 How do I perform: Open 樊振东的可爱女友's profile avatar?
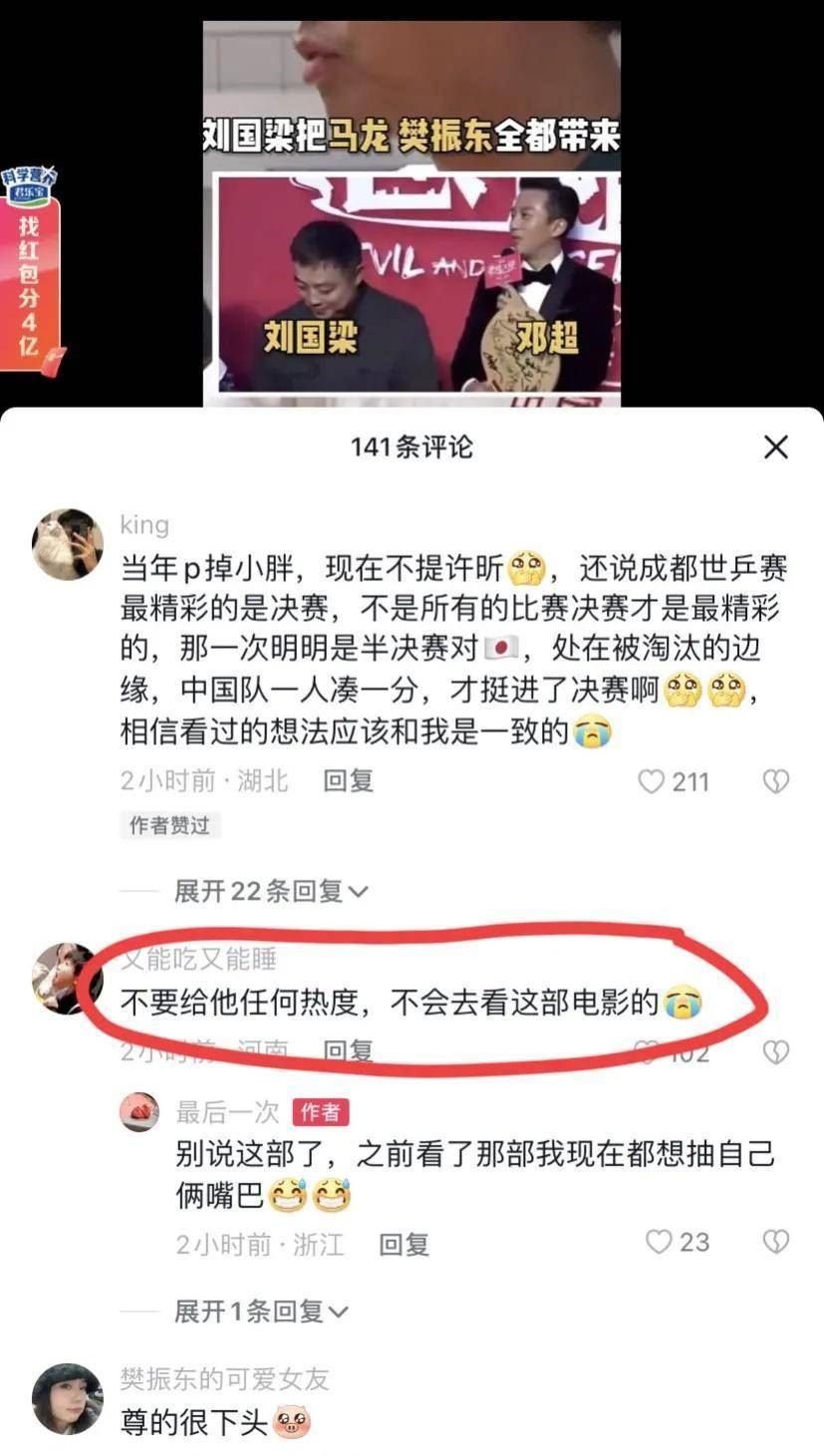coord(67,1398)
